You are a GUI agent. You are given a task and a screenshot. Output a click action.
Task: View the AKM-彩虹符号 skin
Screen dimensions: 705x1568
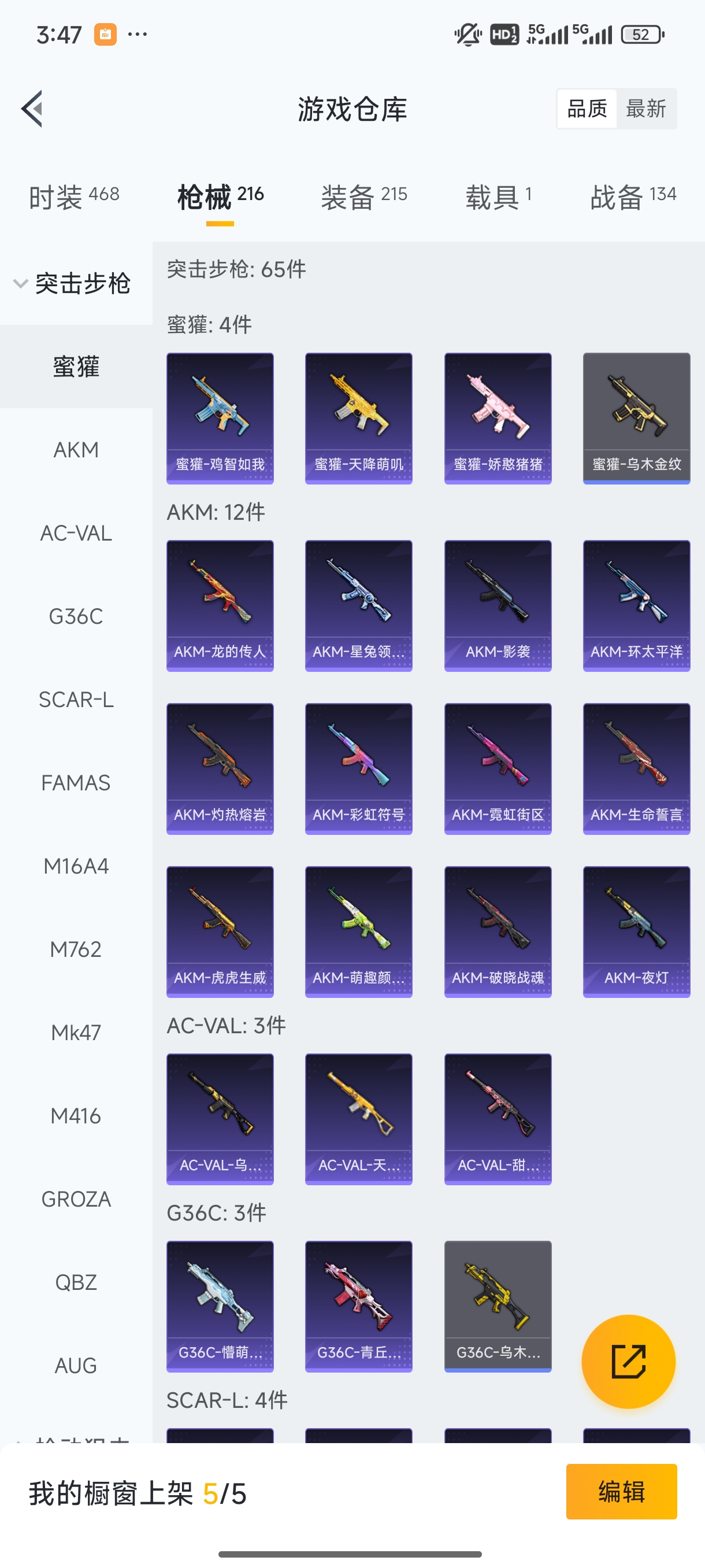tap(359, 769)
